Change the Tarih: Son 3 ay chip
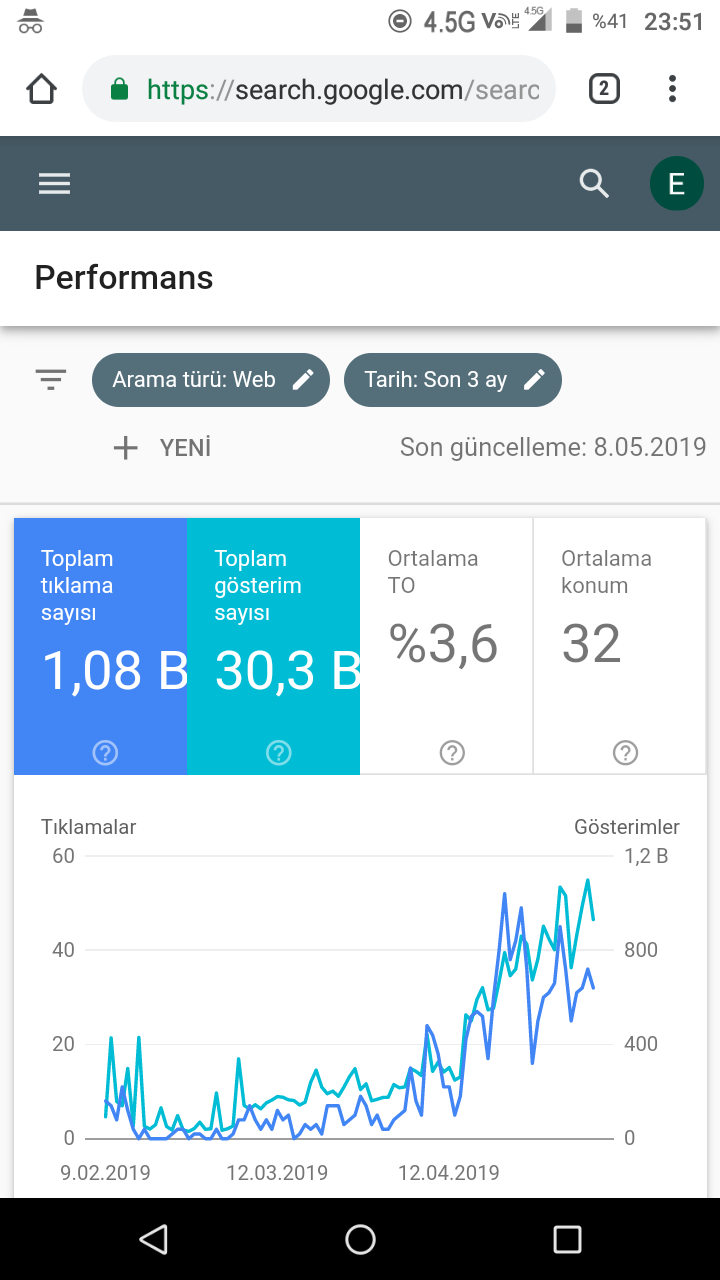 pos(453,380)
